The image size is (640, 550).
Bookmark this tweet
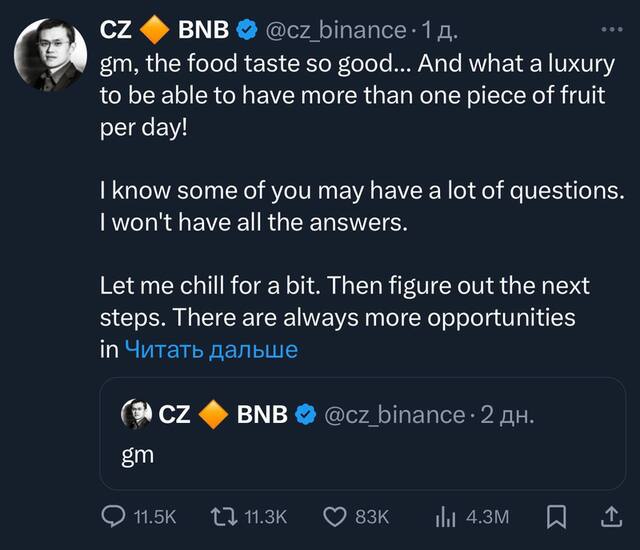(x=556, y=516)
